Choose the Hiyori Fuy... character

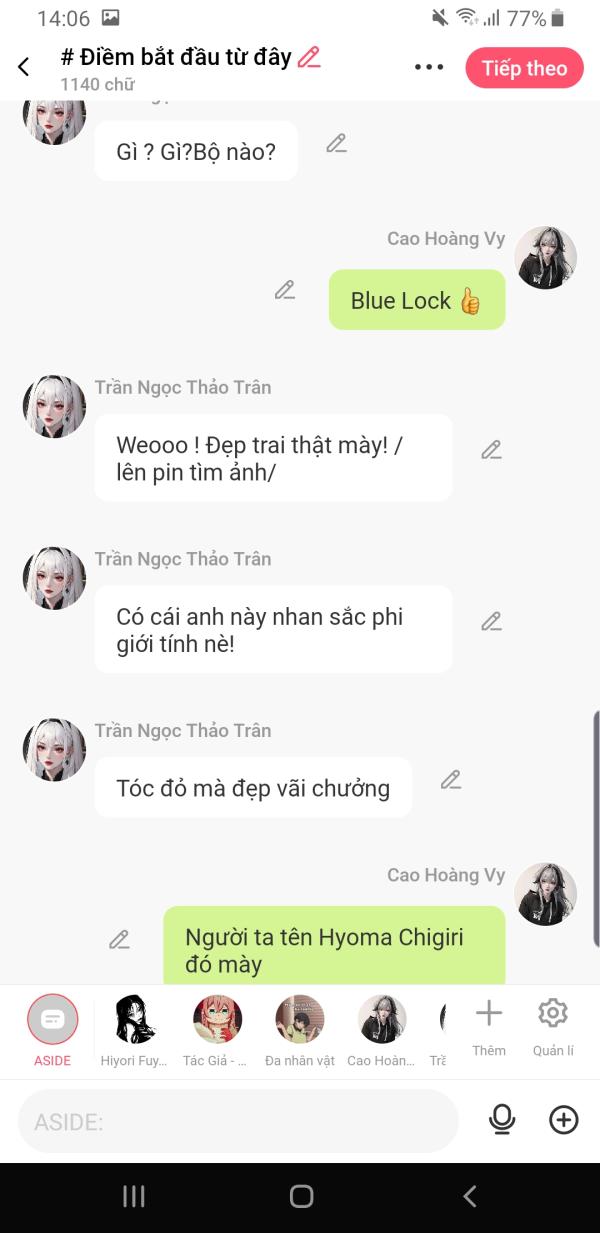pyautogui.click(x=134, y=1028)
